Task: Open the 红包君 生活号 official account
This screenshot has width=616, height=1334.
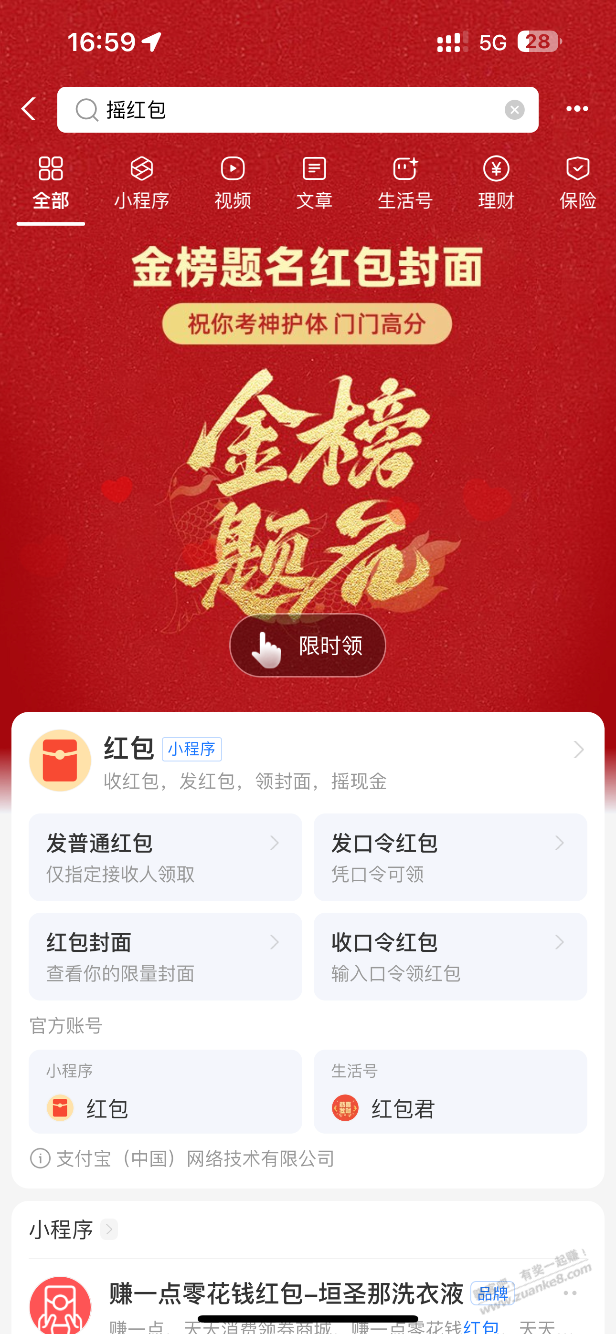Action: (450, 1092)
